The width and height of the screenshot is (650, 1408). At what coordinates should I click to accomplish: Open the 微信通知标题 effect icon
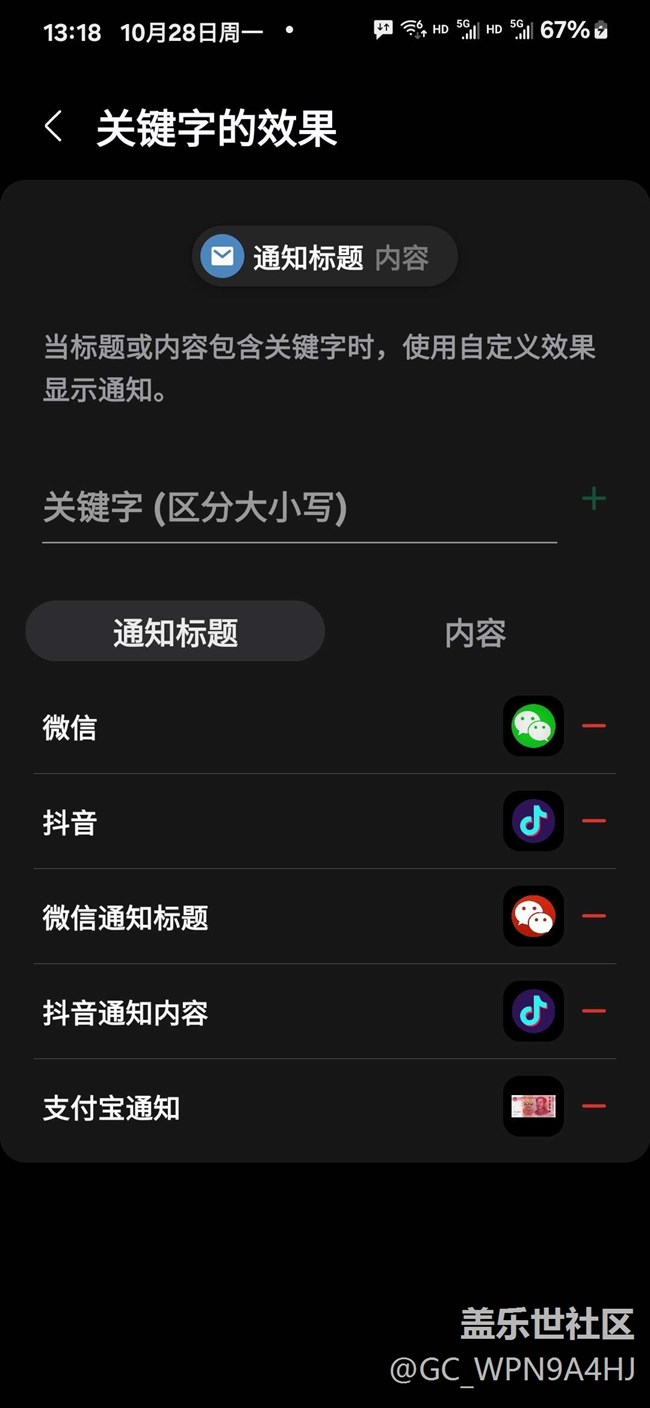tap(533, 916)
